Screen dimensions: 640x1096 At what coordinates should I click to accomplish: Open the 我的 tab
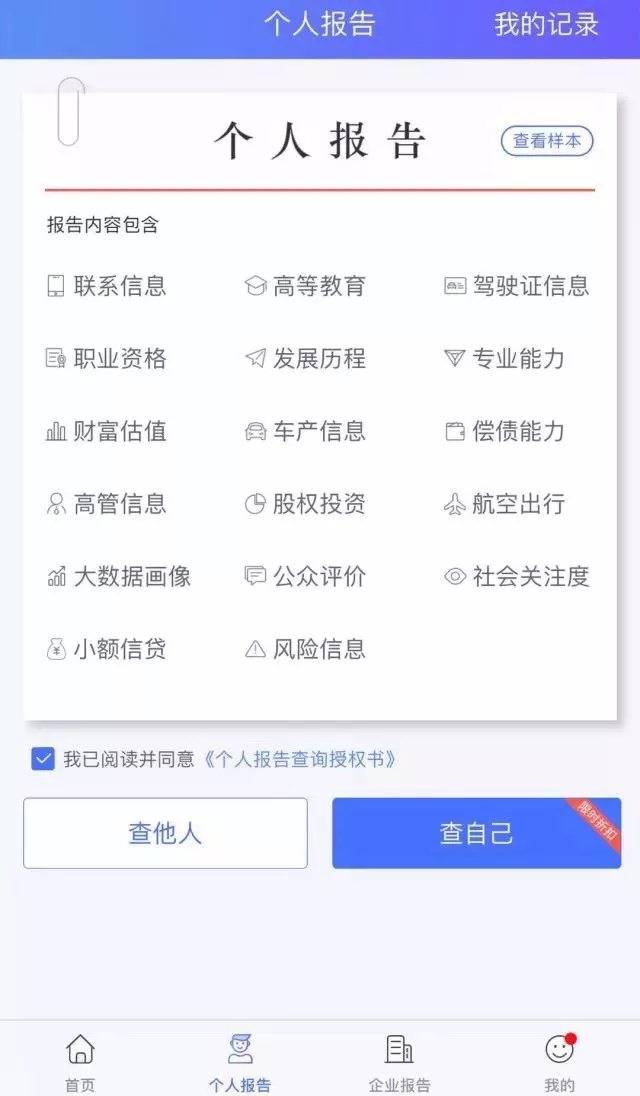pos(559,1062)
